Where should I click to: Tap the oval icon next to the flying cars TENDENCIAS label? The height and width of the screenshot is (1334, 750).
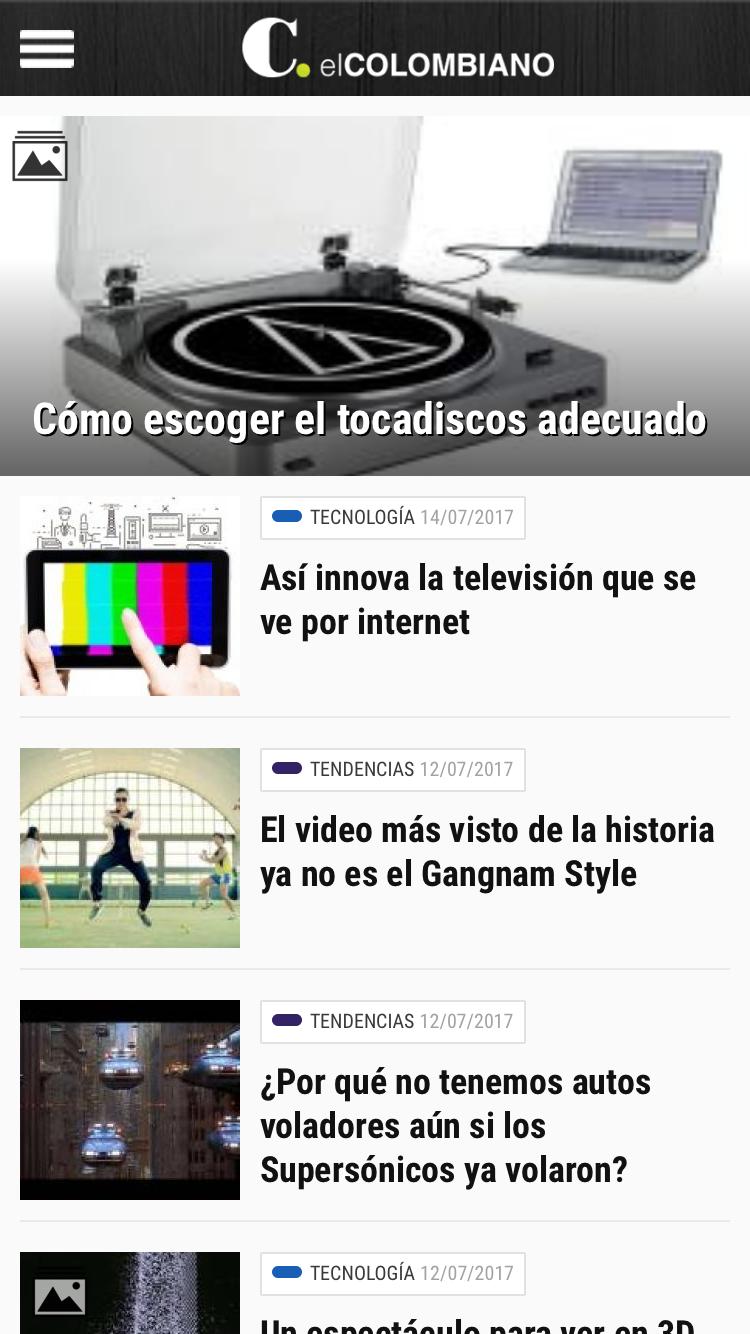point(288,1021)
